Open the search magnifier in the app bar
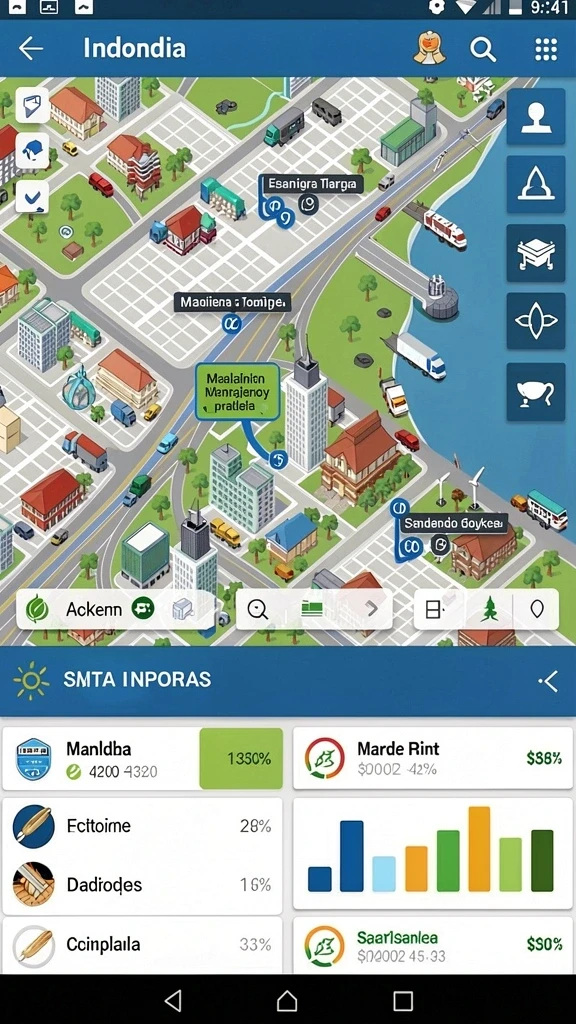Viewport: 576px width, 1024px height. click(x=483, y=49)
